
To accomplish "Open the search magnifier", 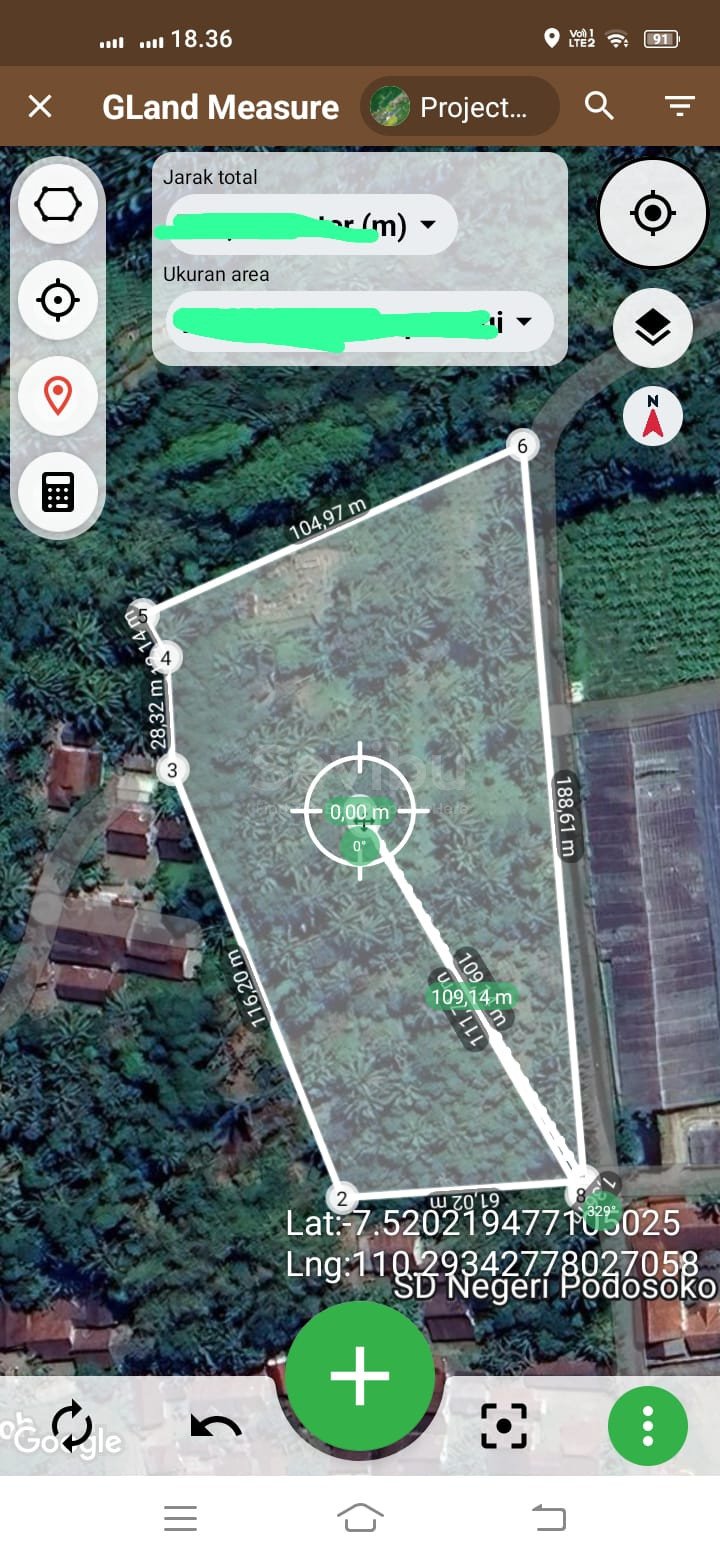I will (599, 106).
